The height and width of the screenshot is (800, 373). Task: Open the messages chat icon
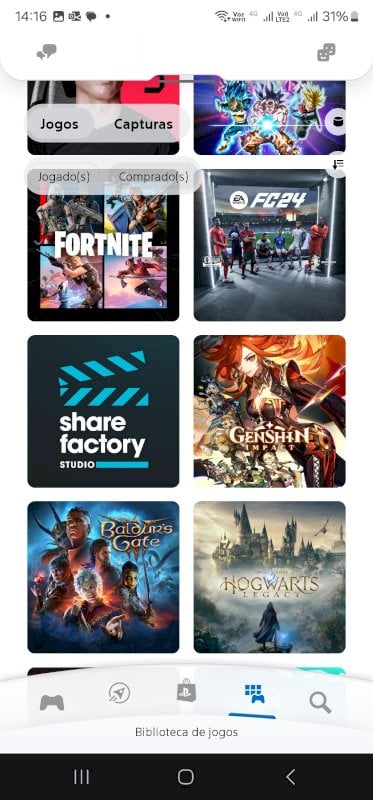pos(47,52)
